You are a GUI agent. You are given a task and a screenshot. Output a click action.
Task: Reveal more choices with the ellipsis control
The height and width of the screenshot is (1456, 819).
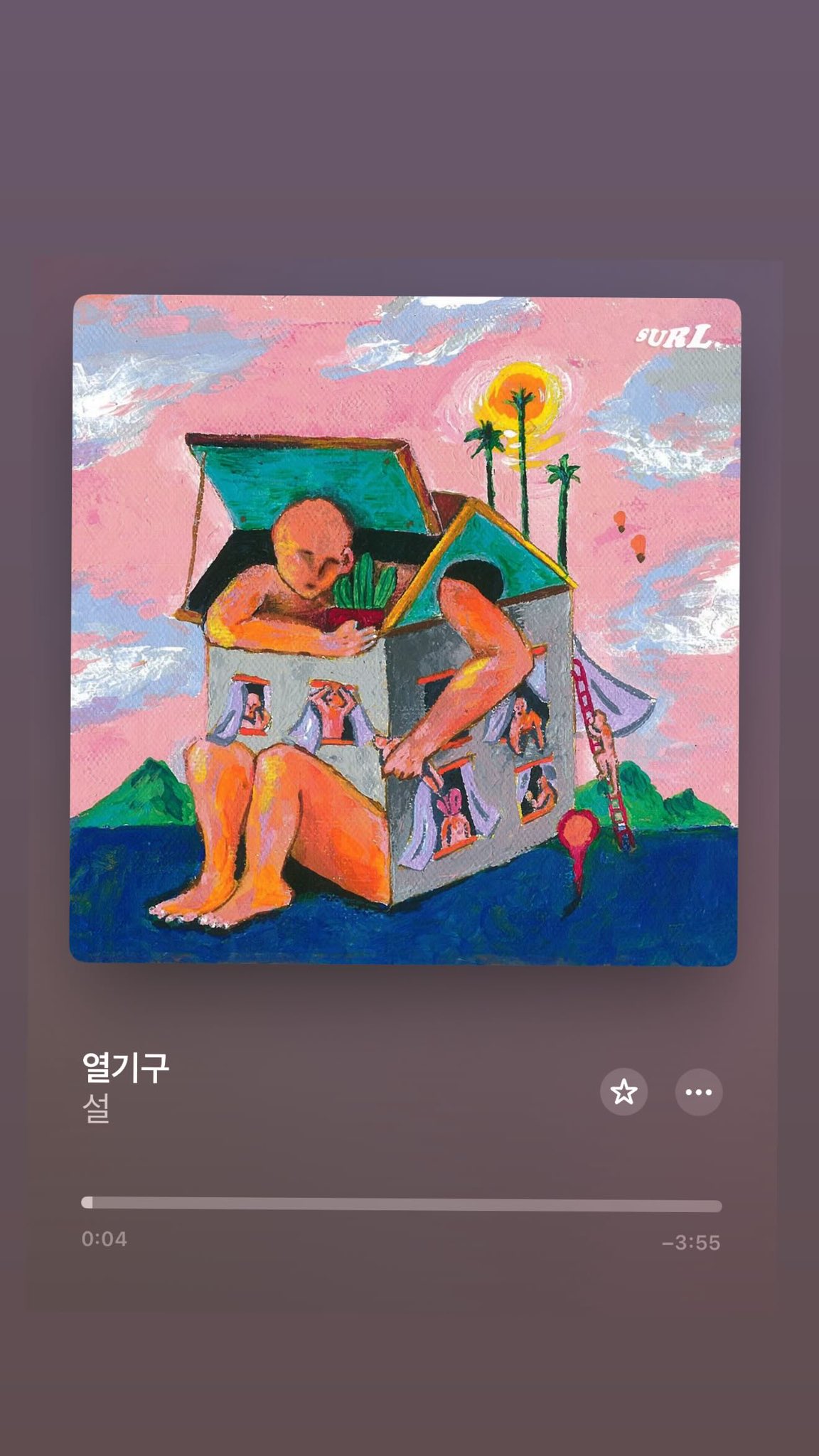pos(697,1093)
